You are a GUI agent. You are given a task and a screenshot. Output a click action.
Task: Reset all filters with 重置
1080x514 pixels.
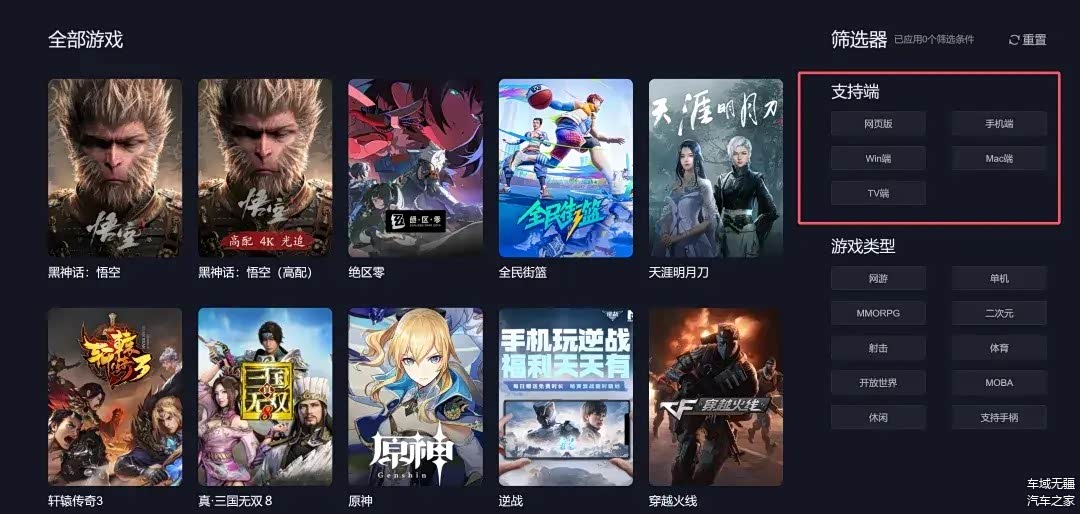point(1027,40)
